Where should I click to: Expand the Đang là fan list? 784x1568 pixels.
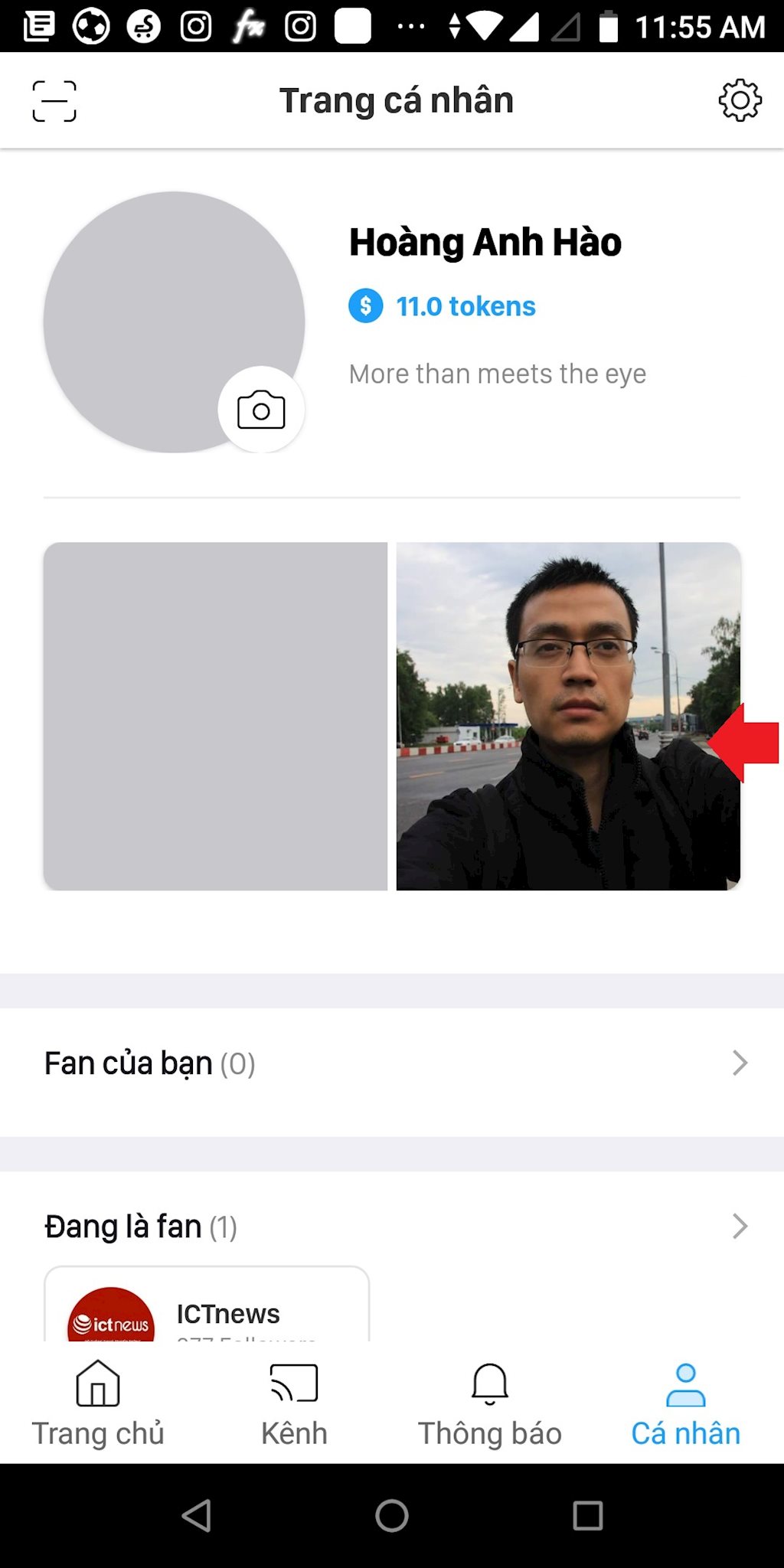(x=392, y=1226)
